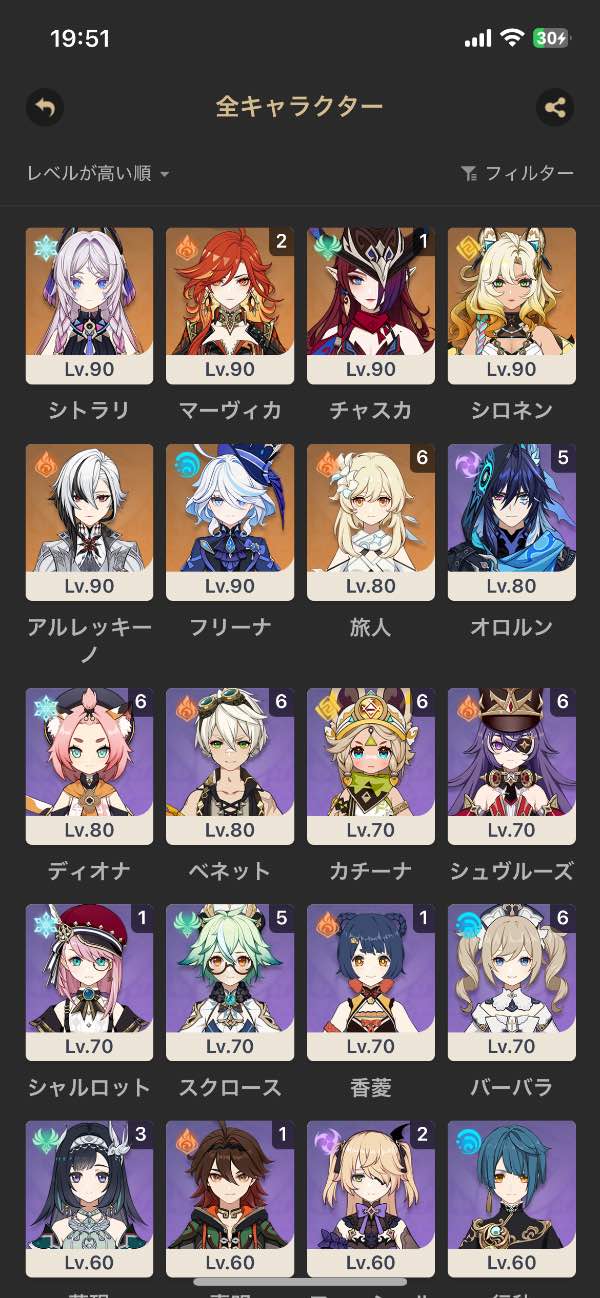Open ディオナ character details
600x1298 pixels.
pyautogui.click(x=90, y=766)
